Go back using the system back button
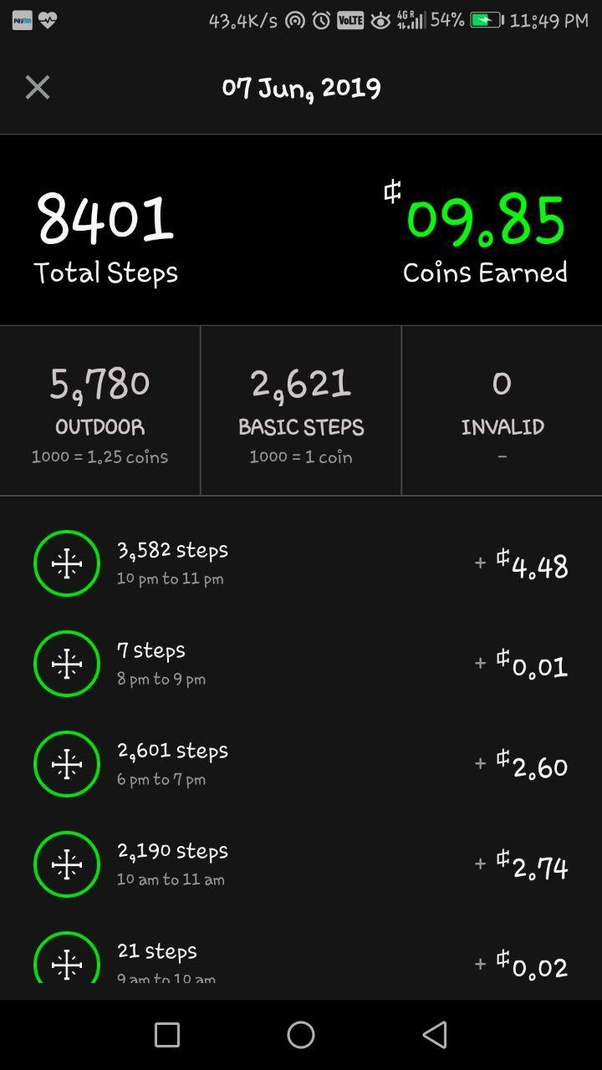The image size is (602, 1070). point(435,1035)
